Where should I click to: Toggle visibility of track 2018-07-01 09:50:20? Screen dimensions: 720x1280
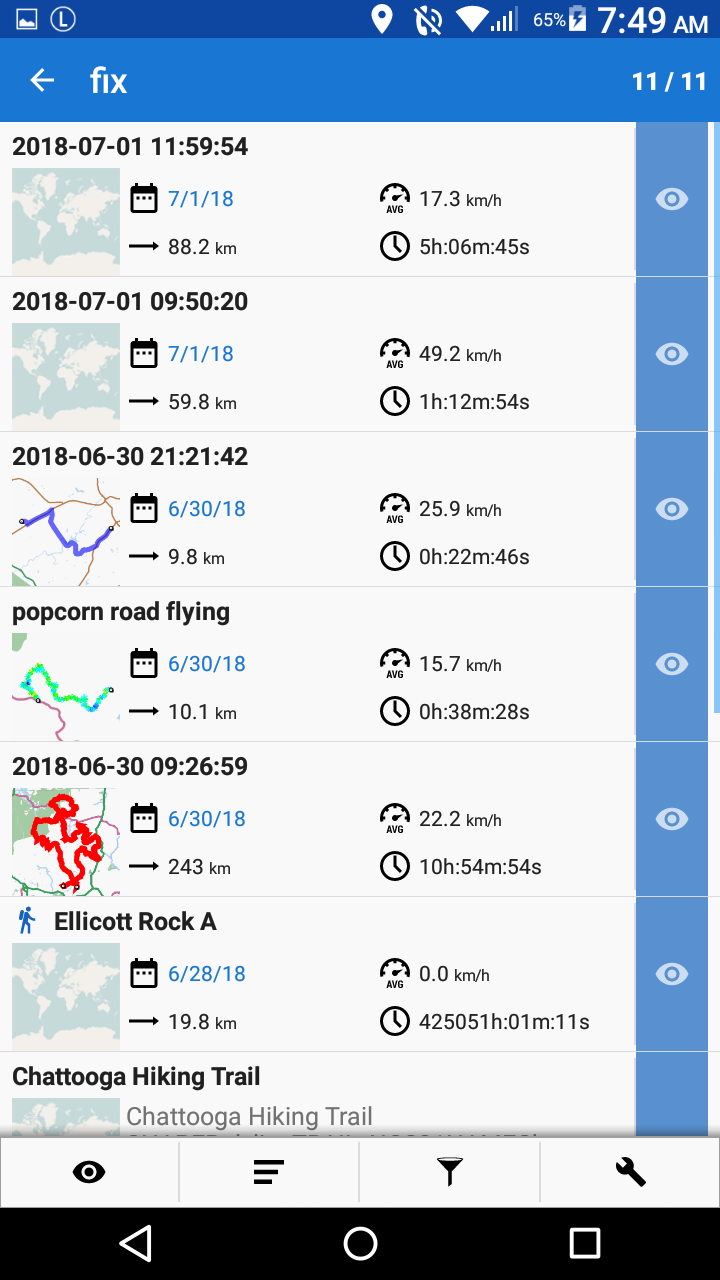pyautogui.click(x=672, y=354)
